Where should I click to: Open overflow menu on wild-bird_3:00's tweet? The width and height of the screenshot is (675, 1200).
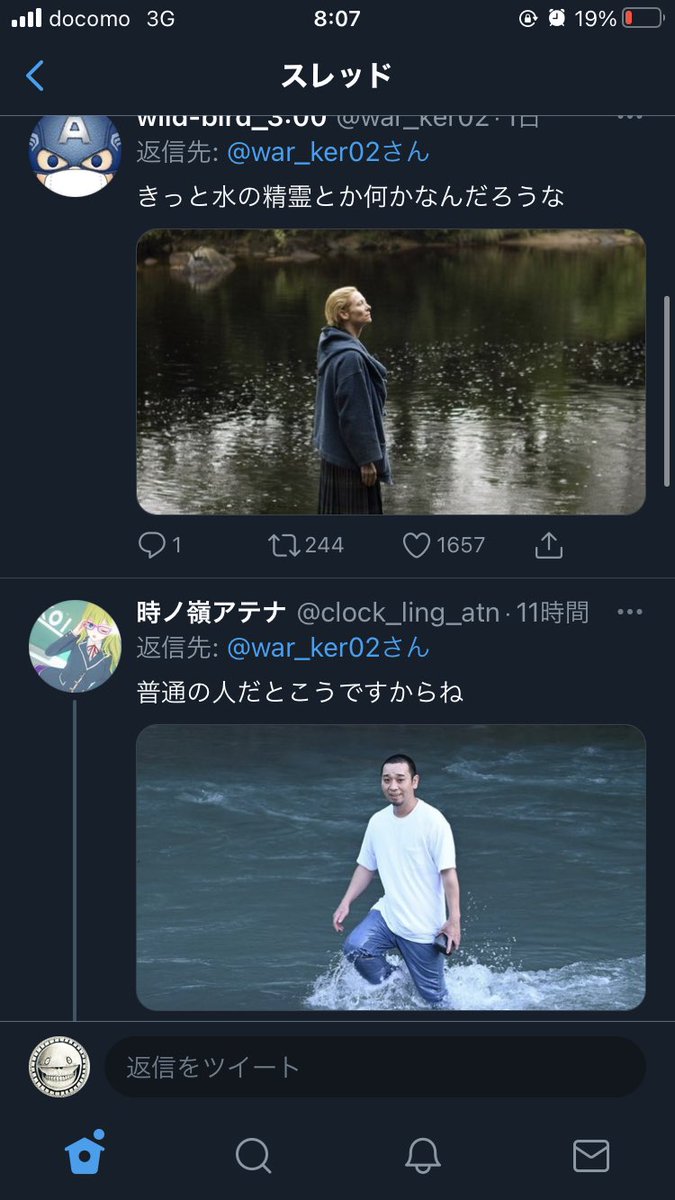coord(629,116)
